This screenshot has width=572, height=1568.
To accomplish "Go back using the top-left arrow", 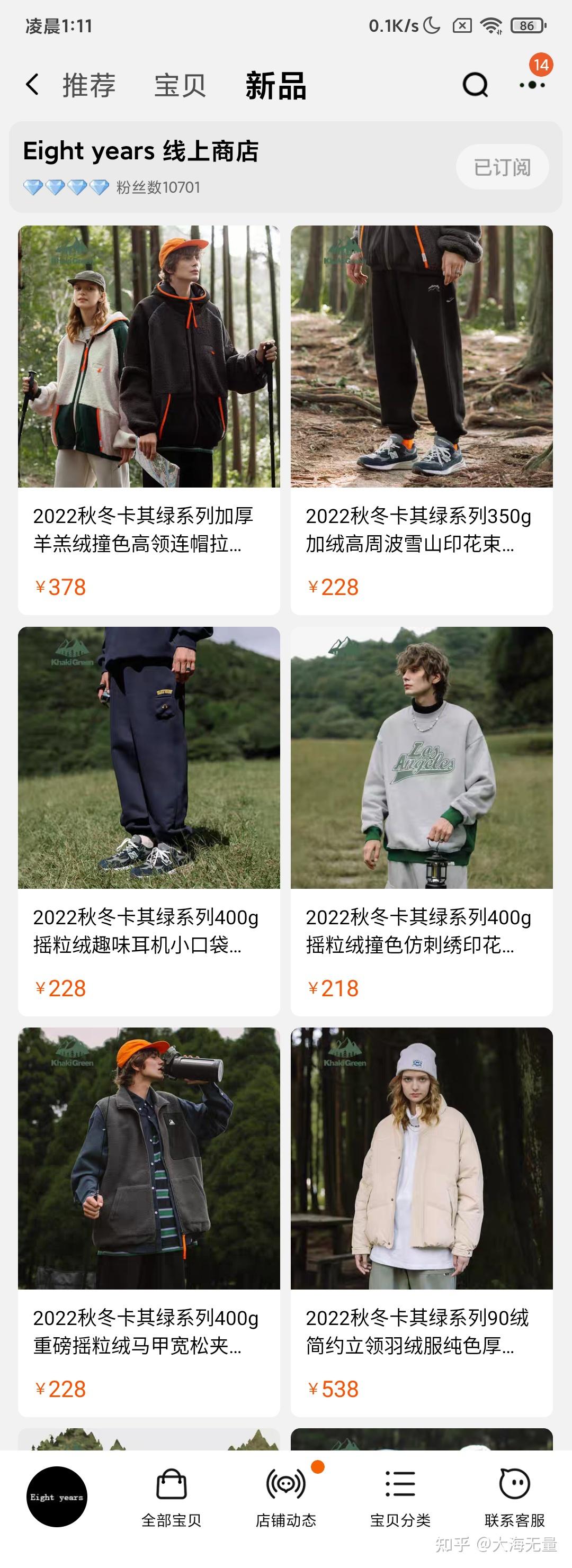I will (x=33, y=85).
